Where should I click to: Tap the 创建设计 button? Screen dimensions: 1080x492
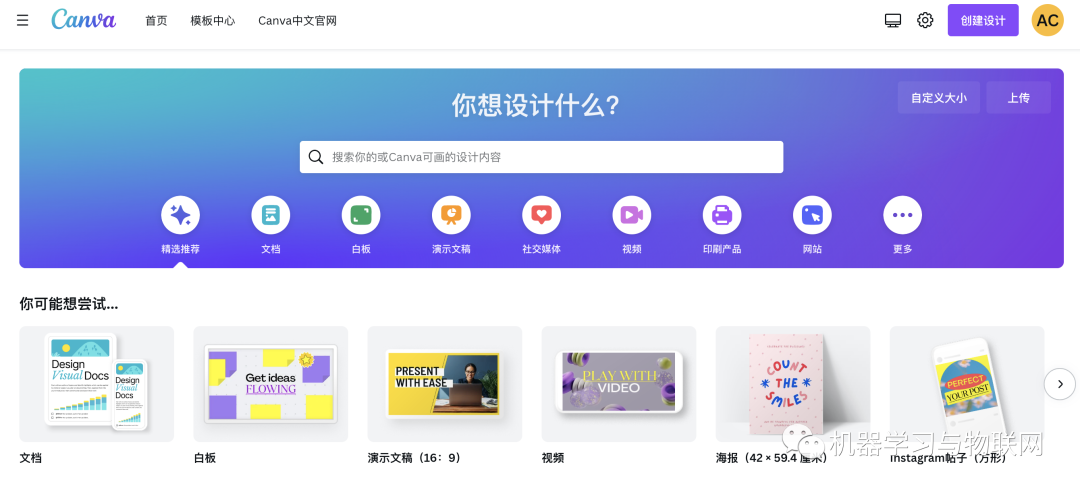(983, 20)
